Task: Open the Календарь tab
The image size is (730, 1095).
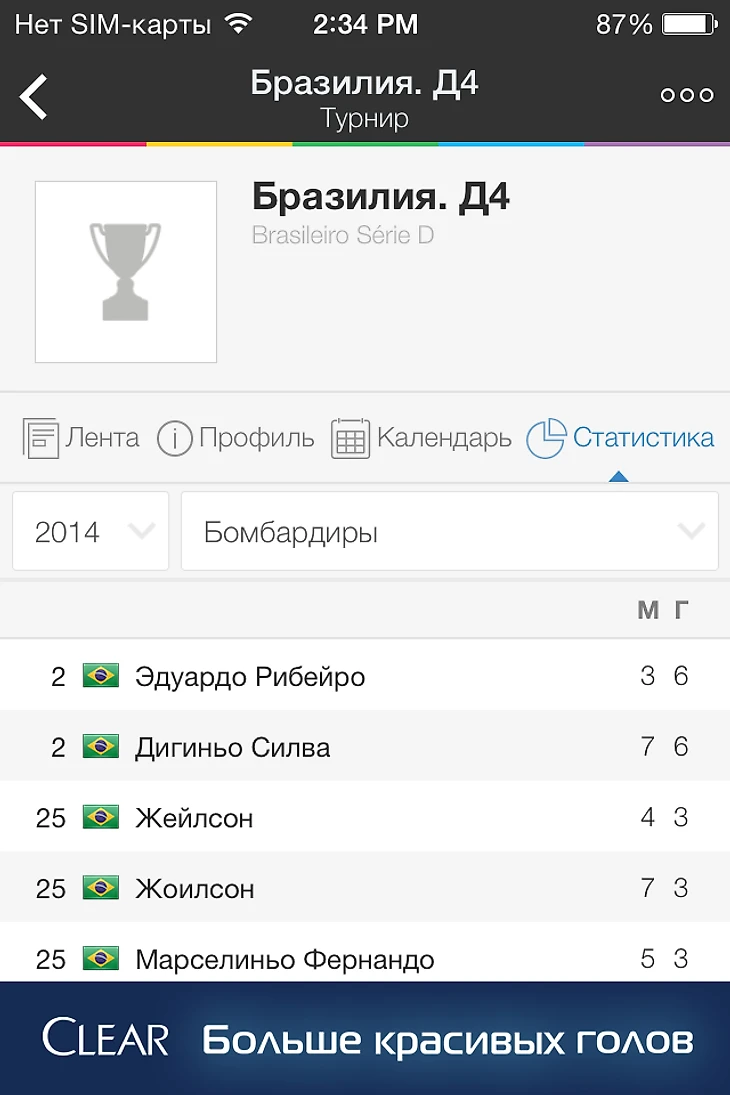Action: [x=421, y=438]
